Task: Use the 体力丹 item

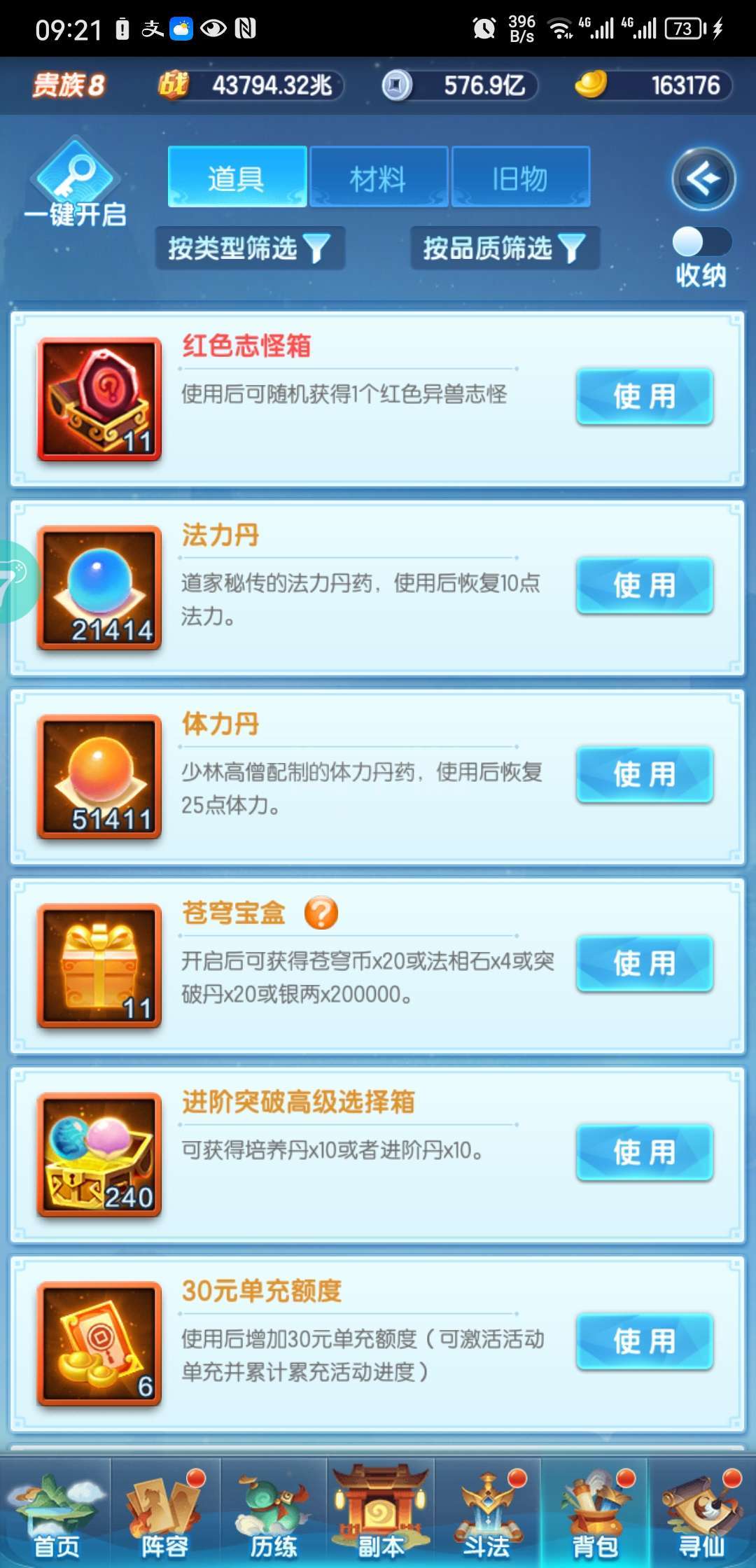Action: [644, 774]
